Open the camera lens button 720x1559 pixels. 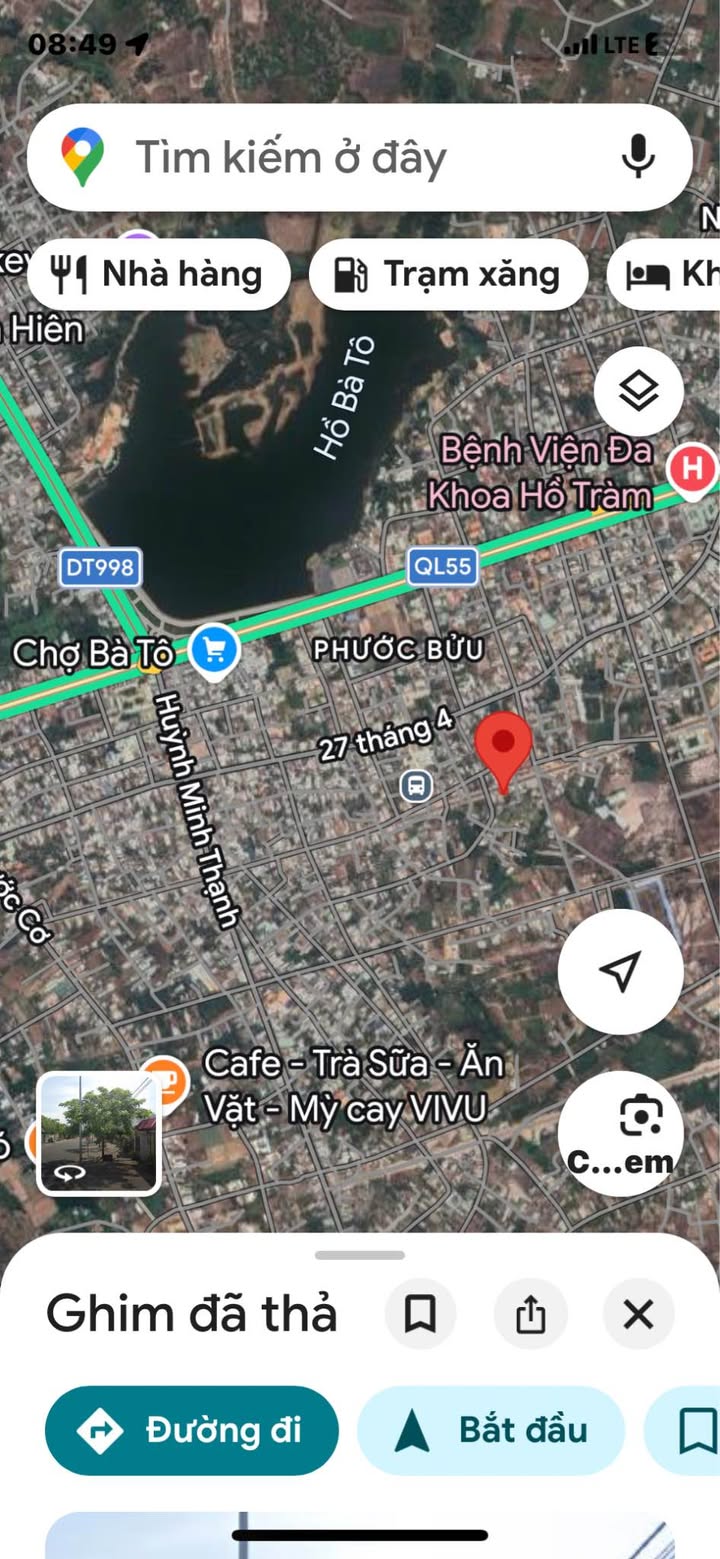[620, 1132]
